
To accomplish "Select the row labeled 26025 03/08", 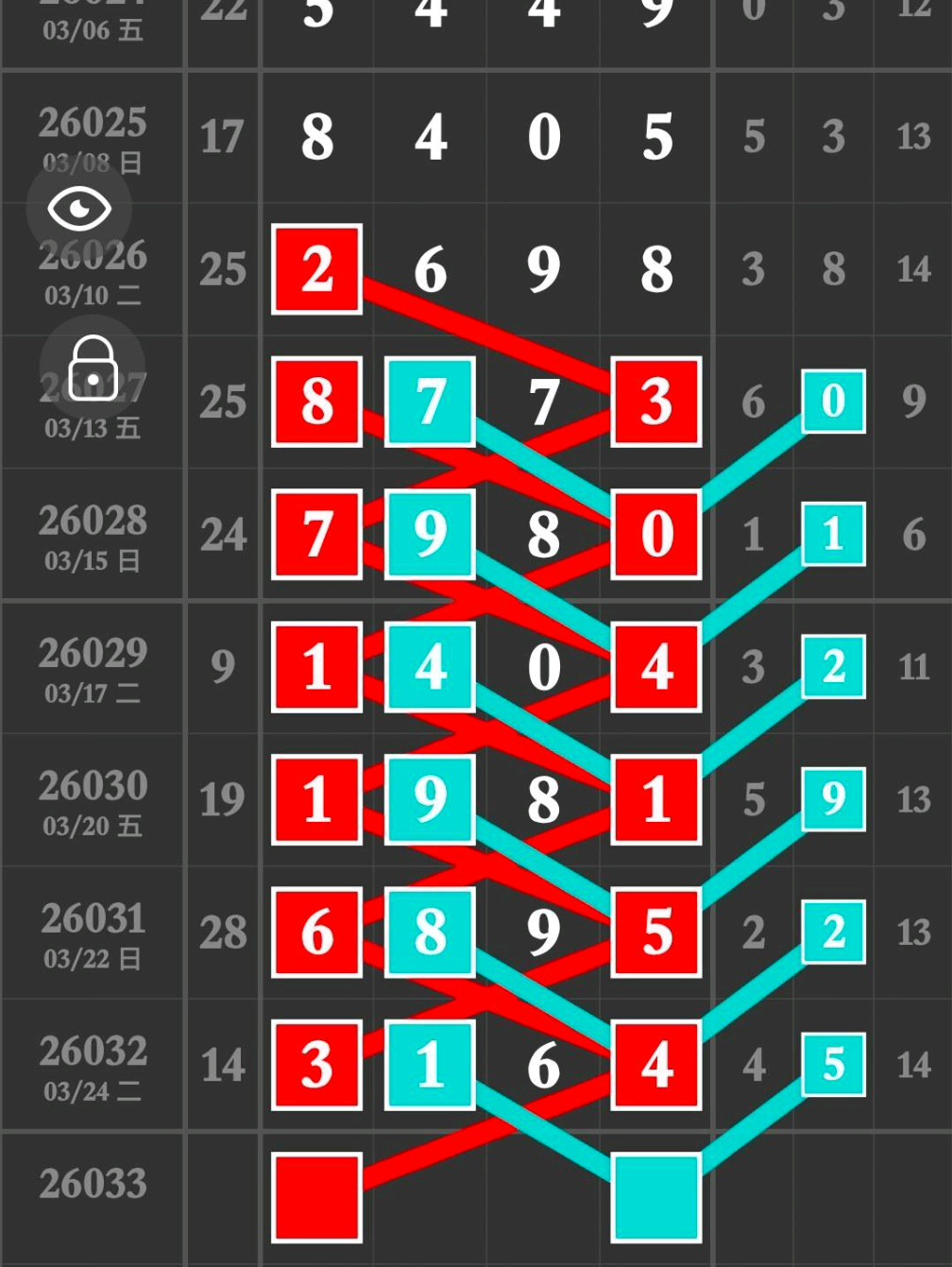I will [91, 136].
